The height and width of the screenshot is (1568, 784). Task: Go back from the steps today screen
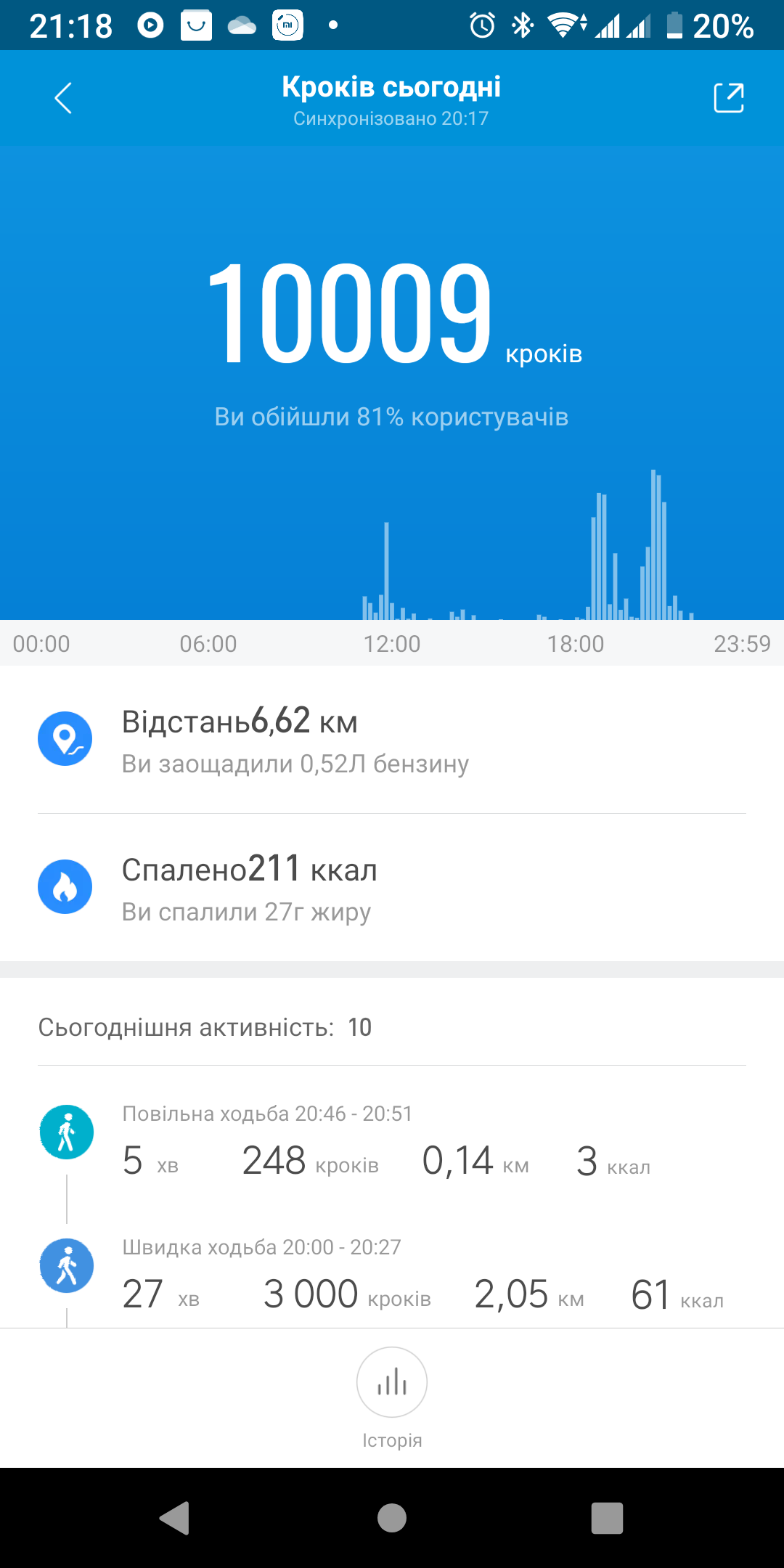click(63, 98)
